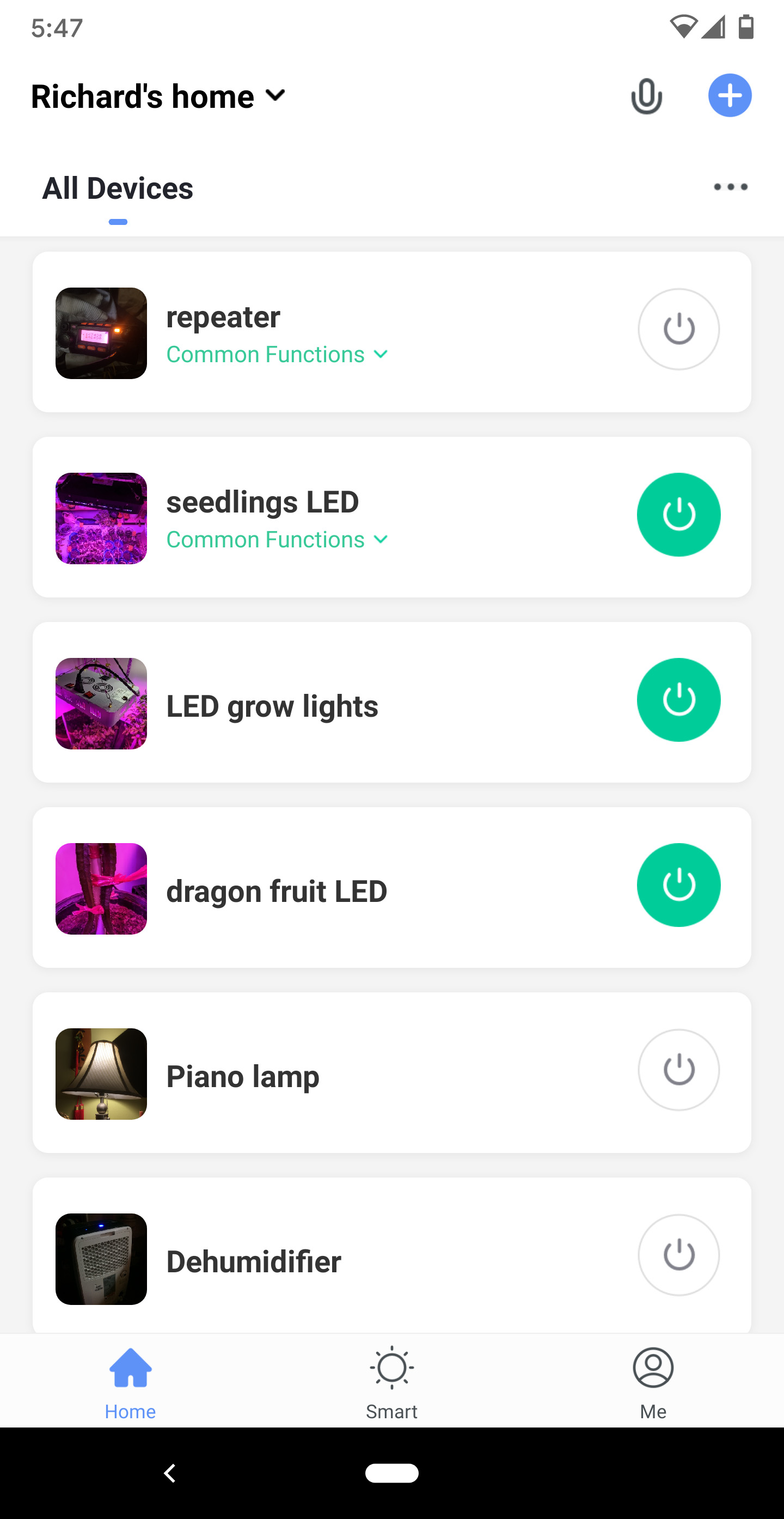Tap the system back button
Screen dimensions: 784x1519
click(x=170, y=1473)
